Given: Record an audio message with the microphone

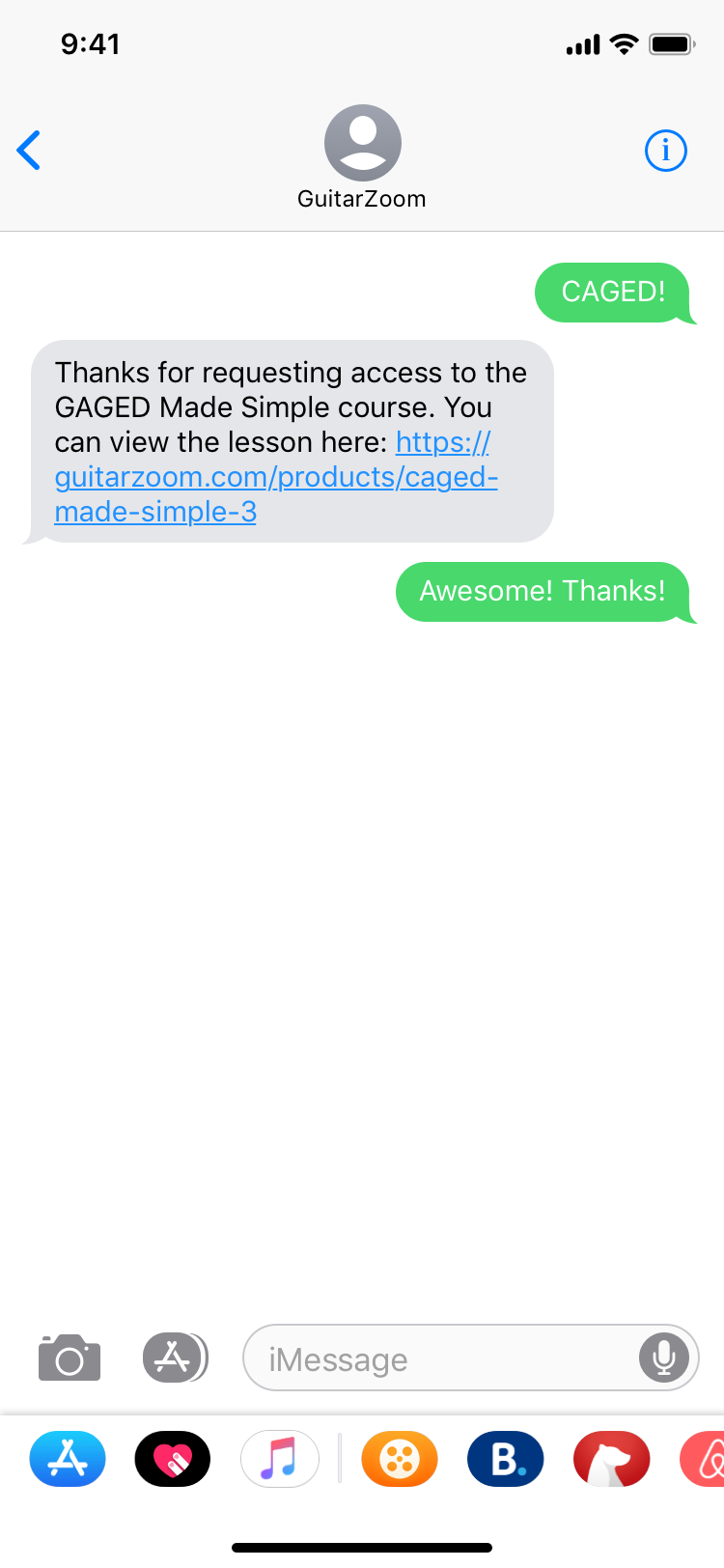Looking at the screenshot, I should click(x=664, y=1358).
